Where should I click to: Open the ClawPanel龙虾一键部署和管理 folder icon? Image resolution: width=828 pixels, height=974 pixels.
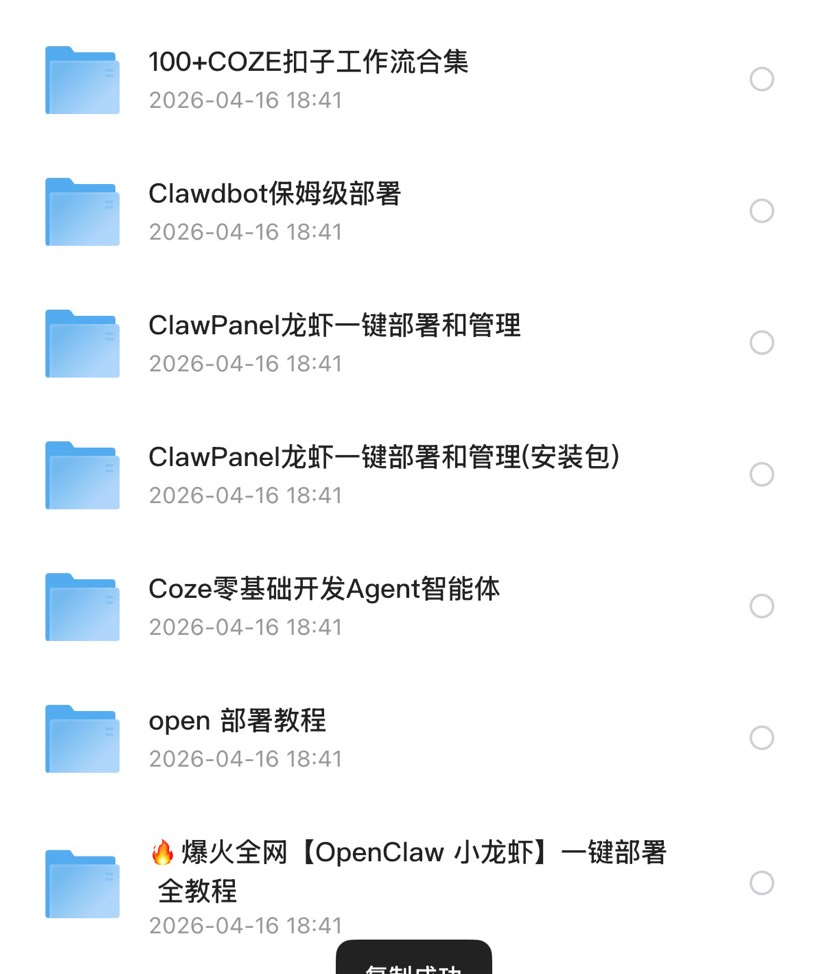click(82, 343)
